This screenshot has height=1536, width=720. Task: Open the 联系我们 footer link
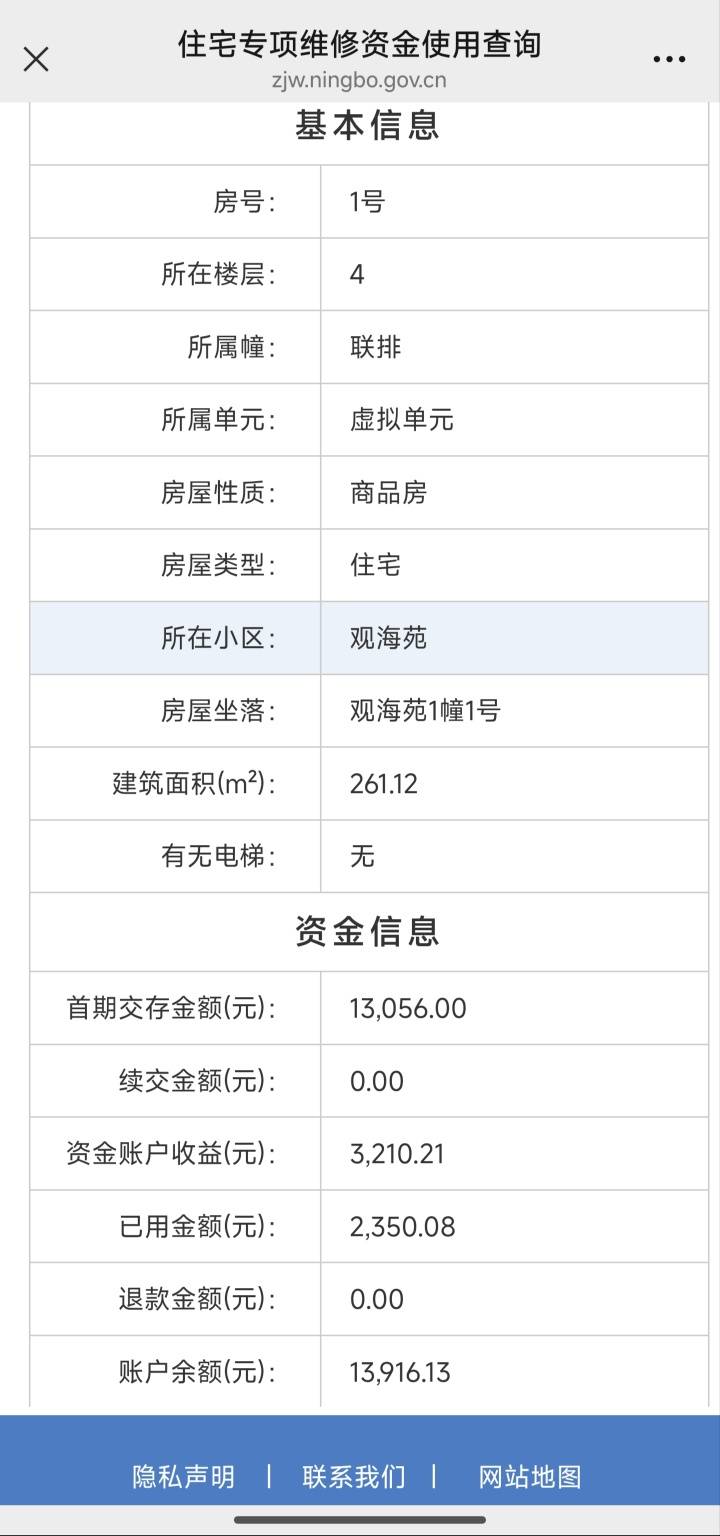[354, 1476]
